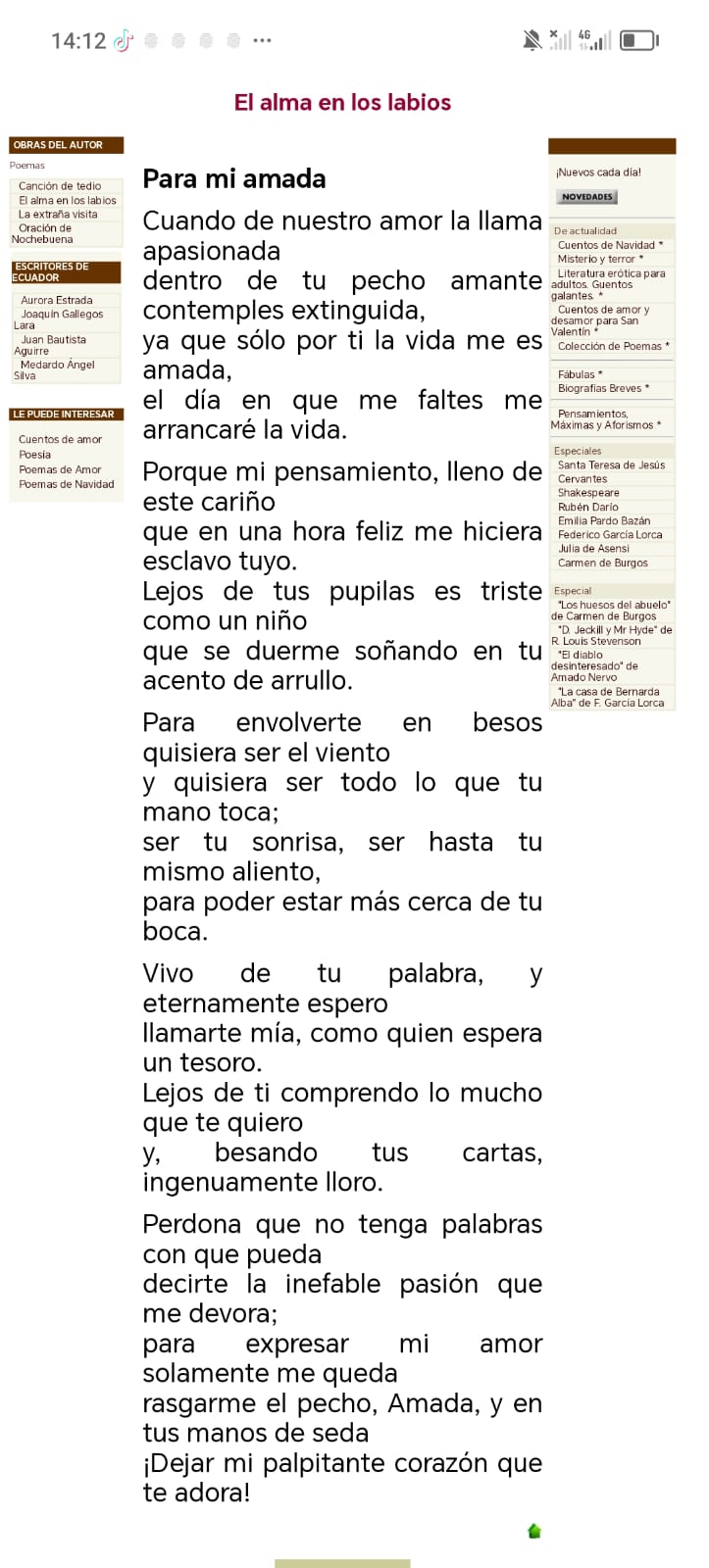Image resolution: width=709 pixels, height=1568 pixels.
Task: Open Colección de Poemas link
Action: pos(610,346)
